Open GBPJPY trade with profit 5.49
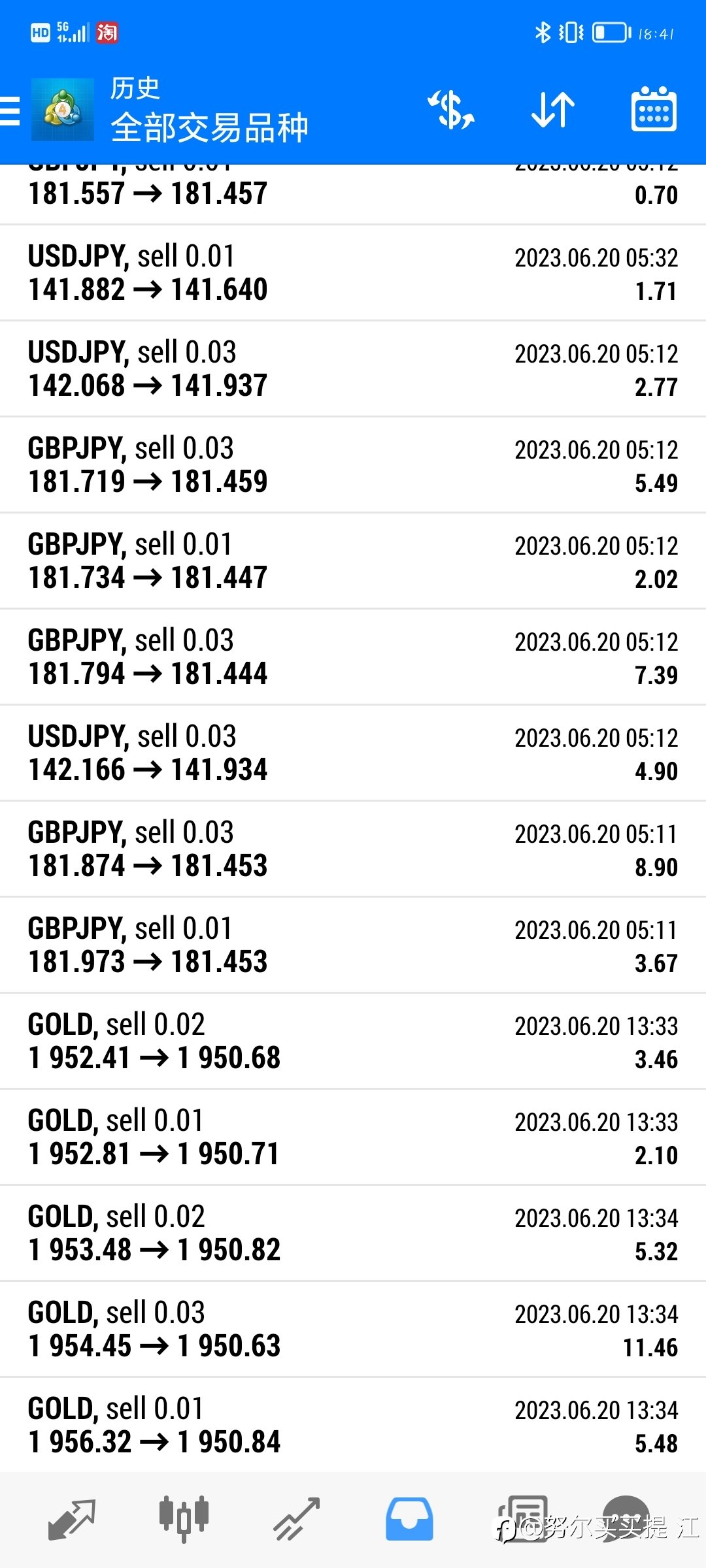 (x=353, y=465)
